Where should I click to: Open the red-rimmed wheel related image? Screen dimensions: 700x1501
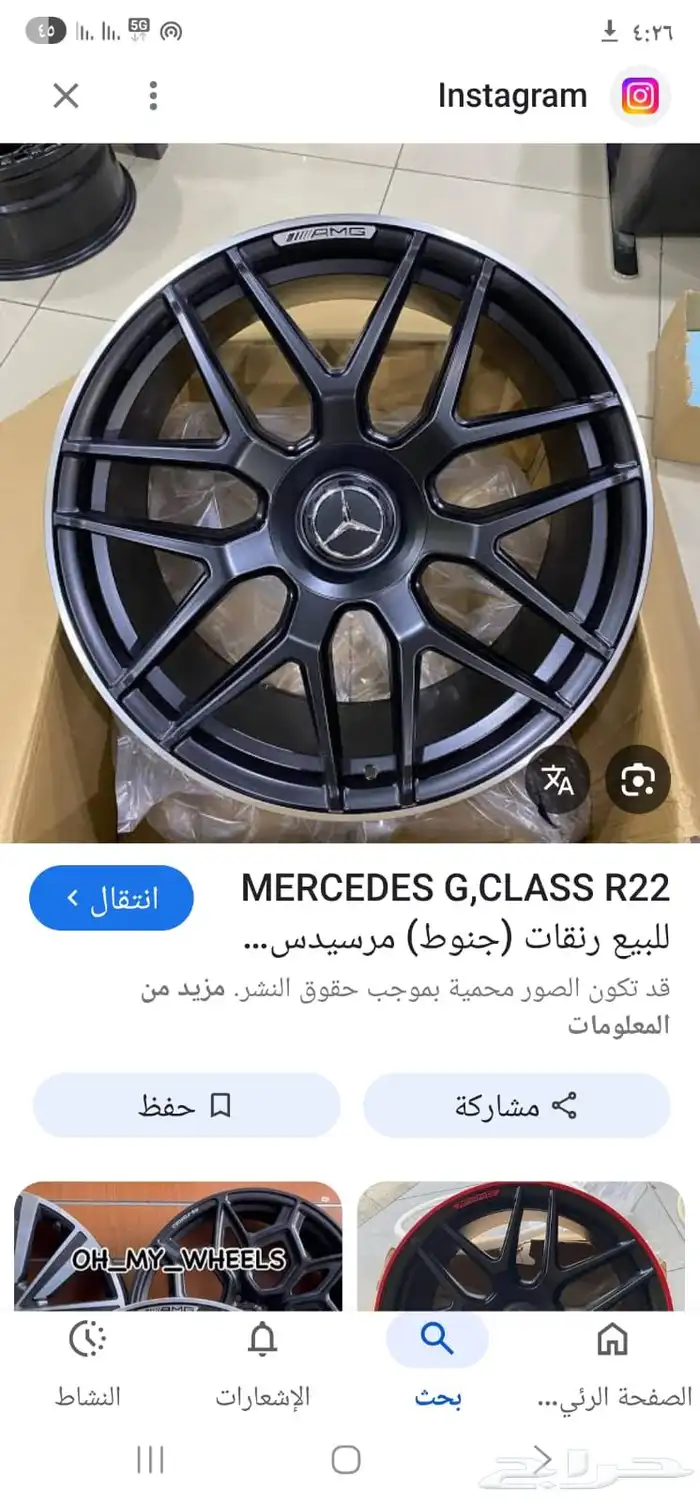tap(514, 1246)
